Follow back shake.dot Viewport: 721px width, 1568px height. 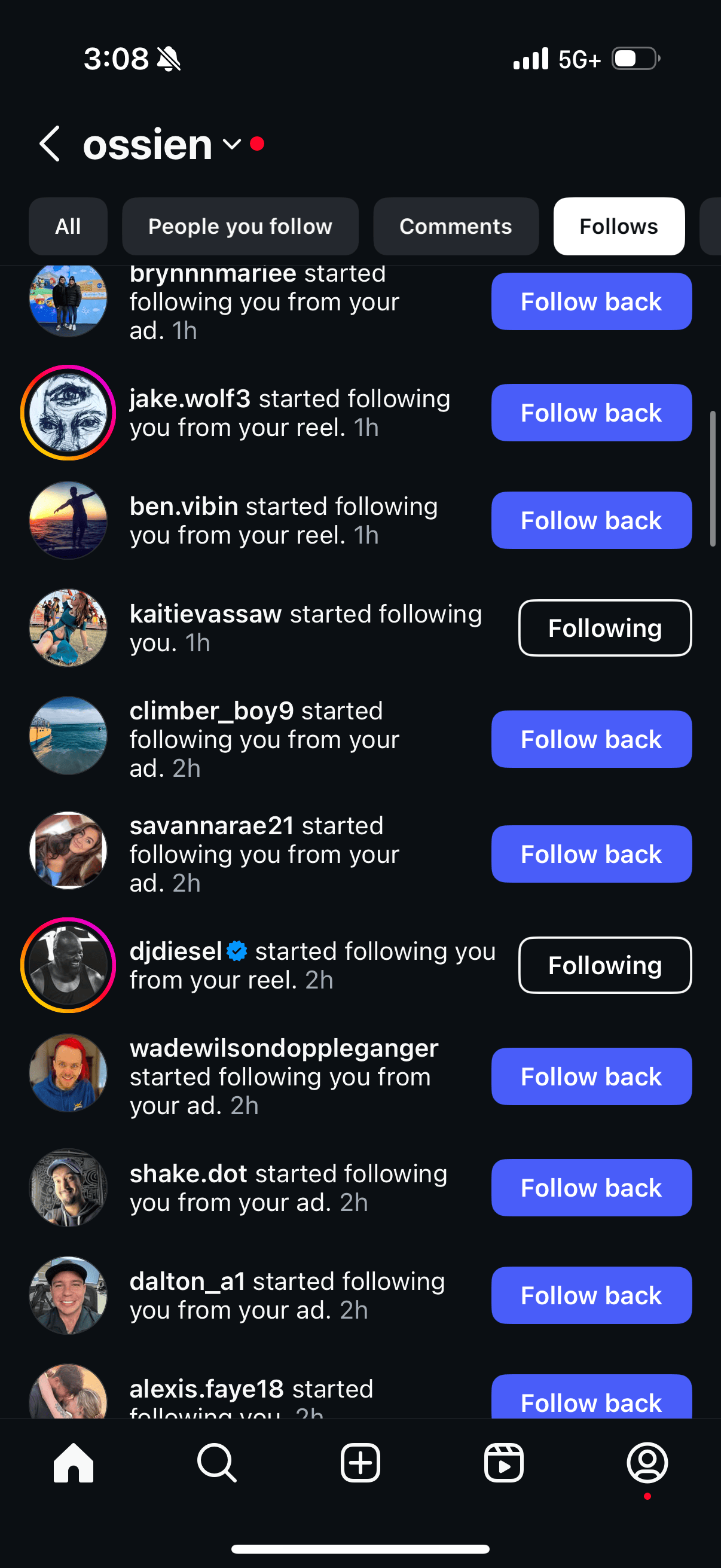[591, 1188]
